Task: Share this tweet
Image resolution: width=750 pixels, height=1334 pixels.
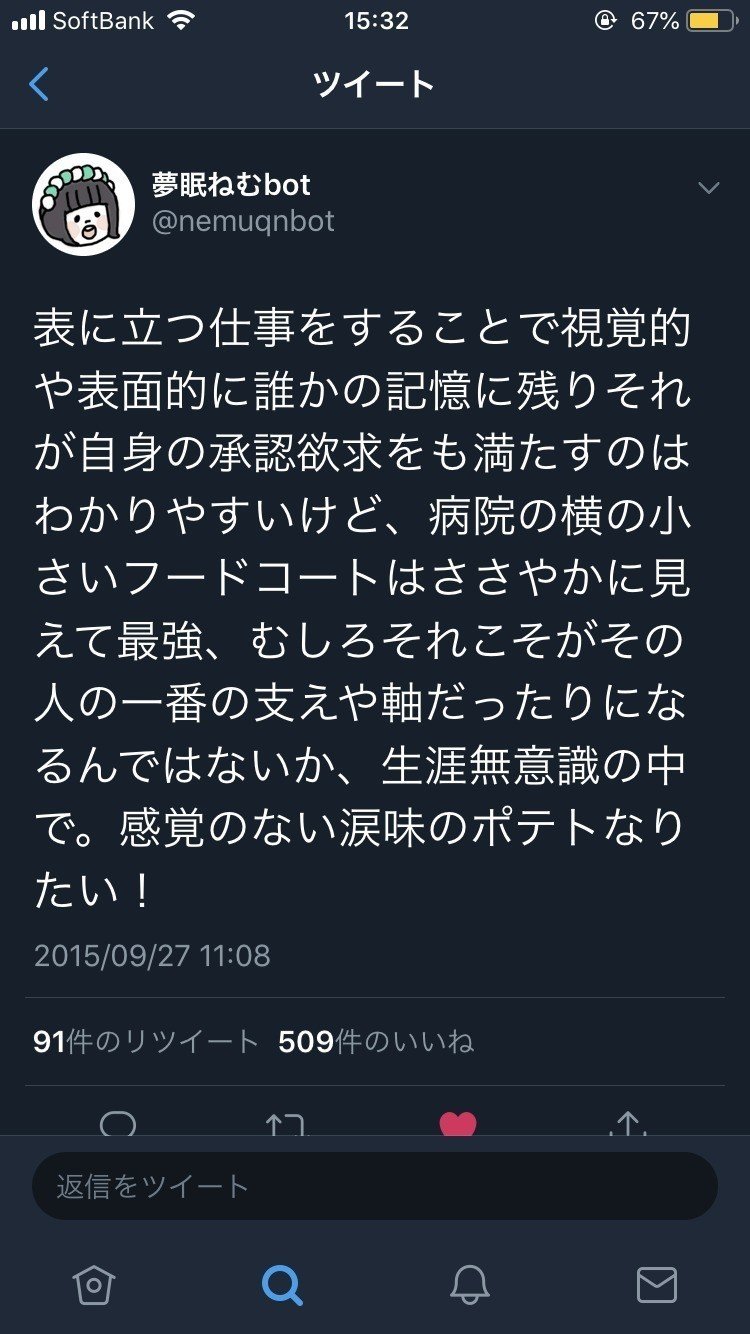Action: tap(628, 1125)
